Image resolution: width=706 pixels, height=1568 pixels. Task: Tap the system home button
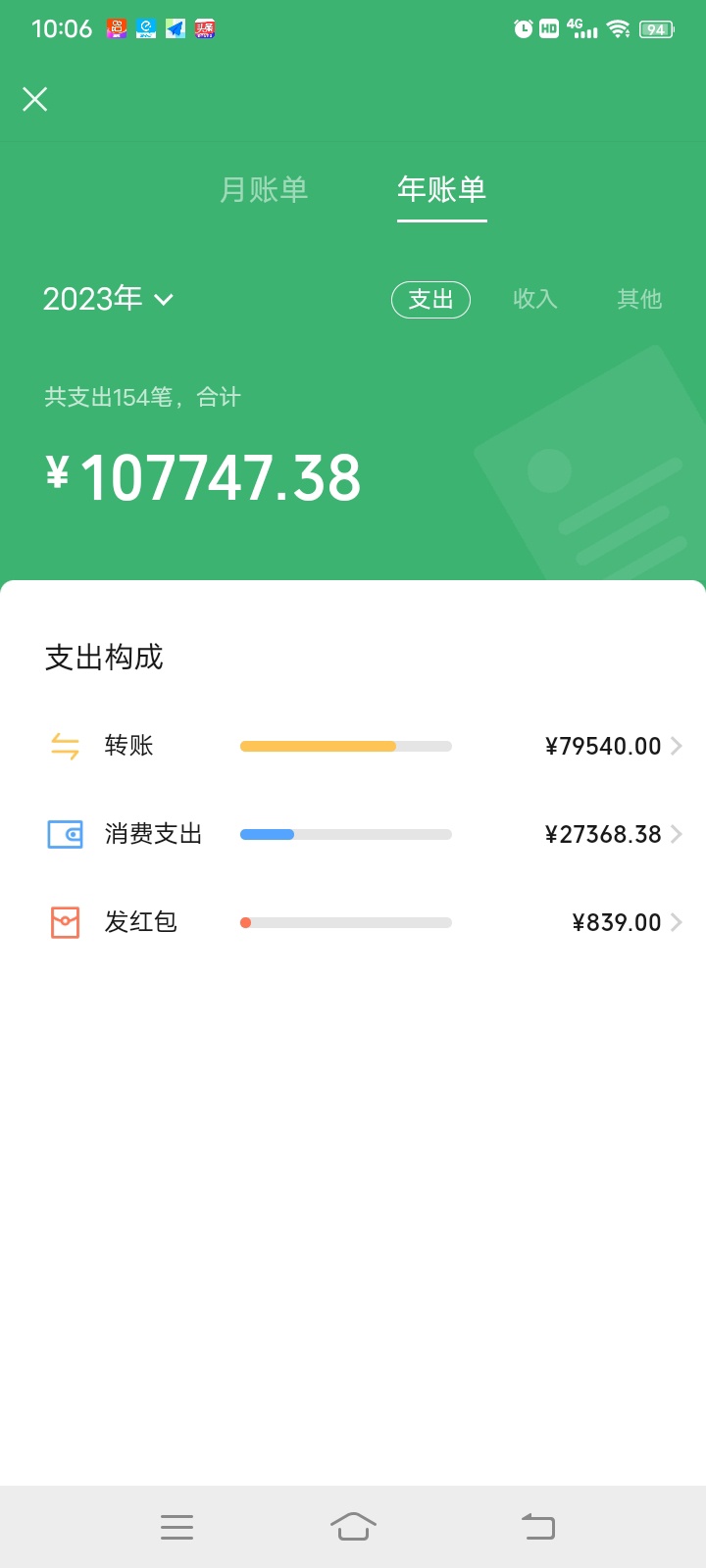(x=353, y=1527)
